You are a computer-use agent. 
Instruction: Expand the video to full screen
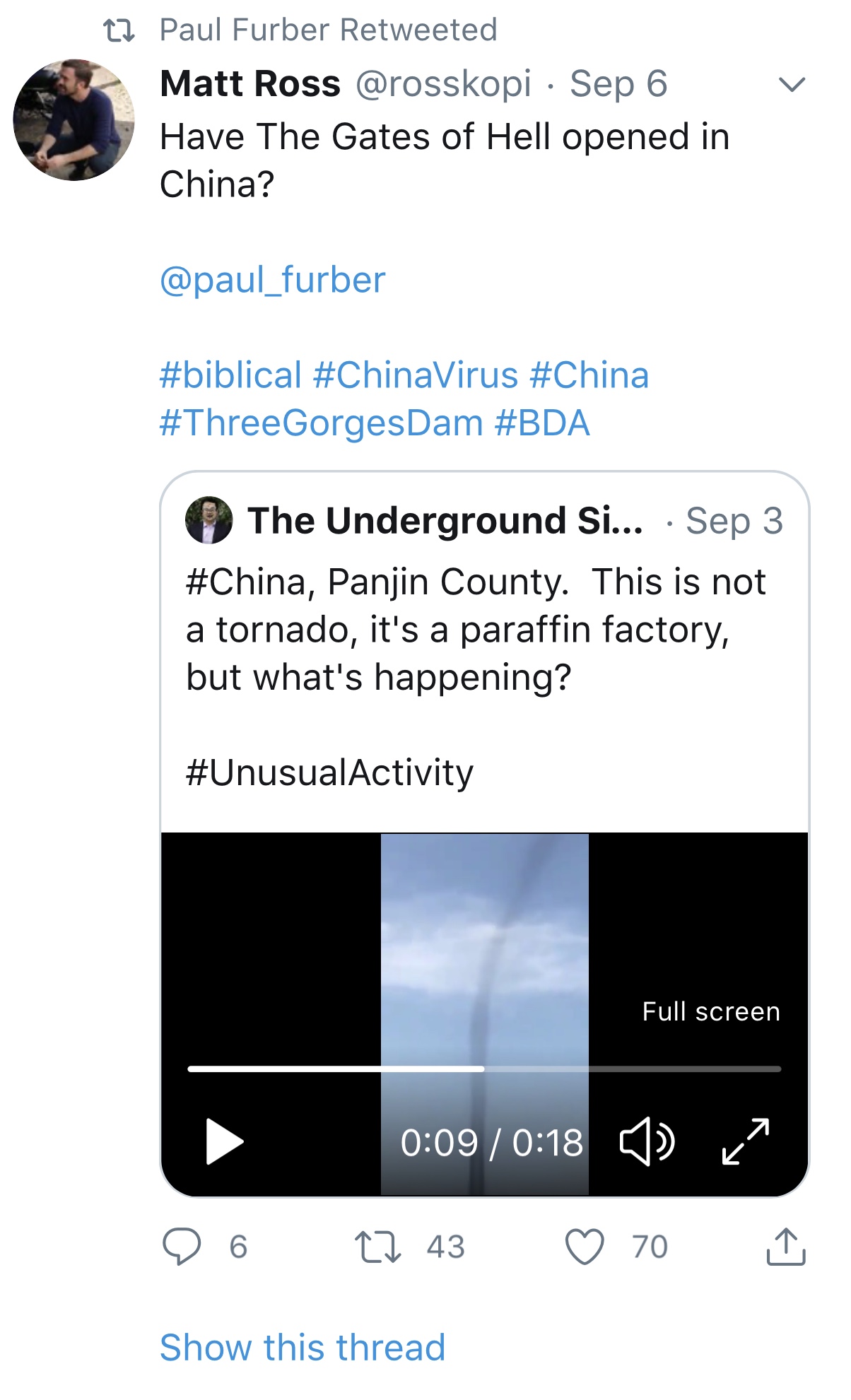point(746,1141)
